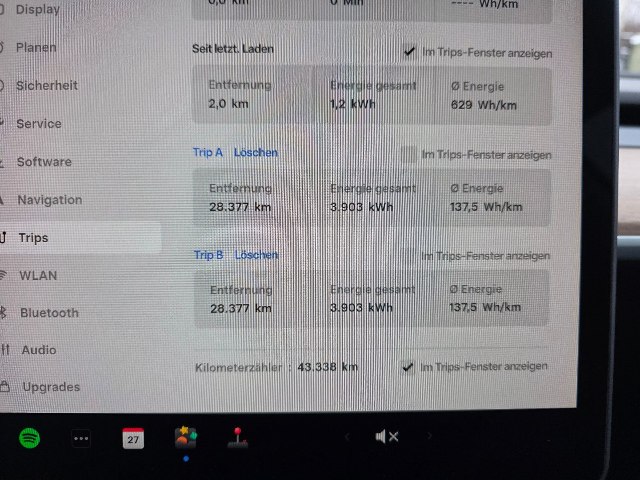This screenshot has height=480, width=640.
Task: Rename Trip A via its link
Action: click(208, 153)
